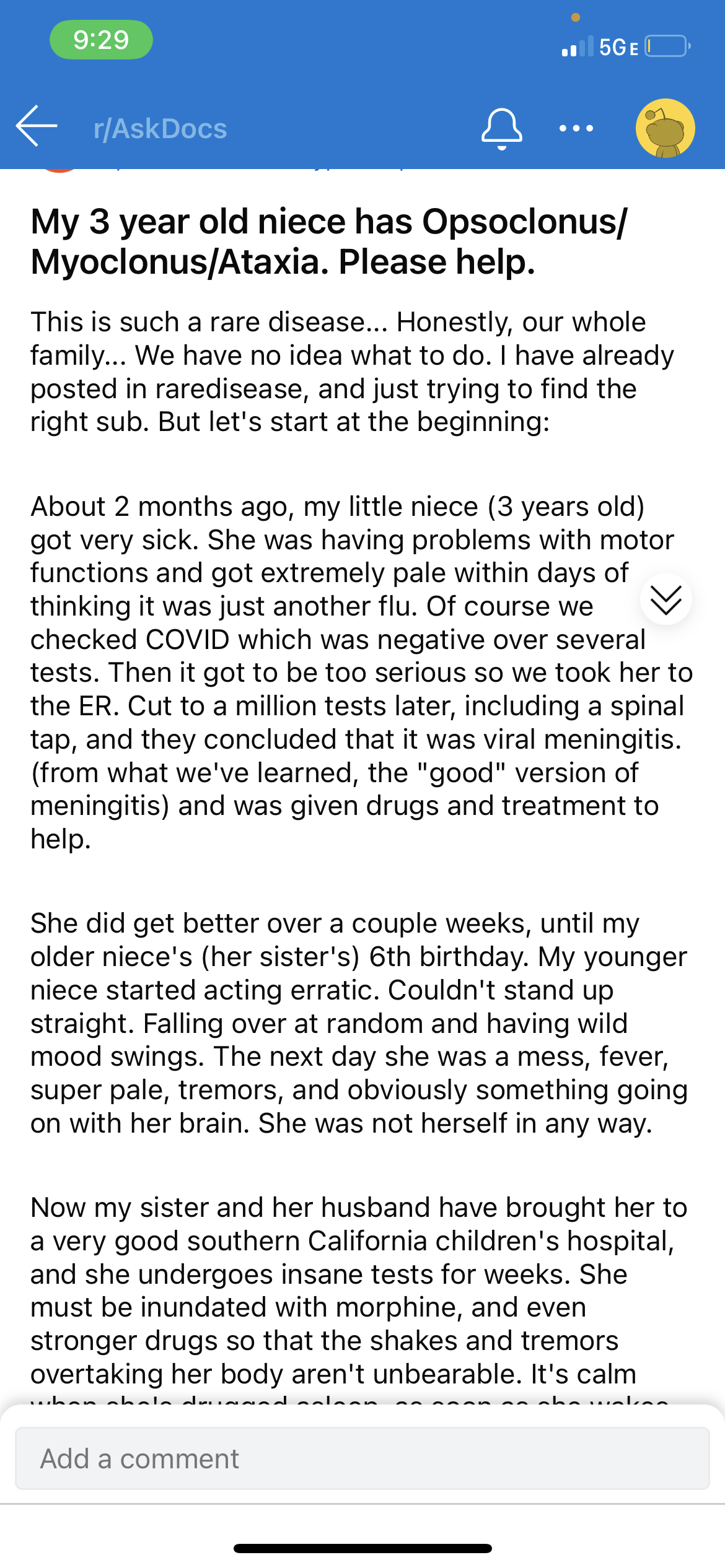Go back using the arrow icon
725x1568 pixels.
pyautogui.click(x=37, y=126)
